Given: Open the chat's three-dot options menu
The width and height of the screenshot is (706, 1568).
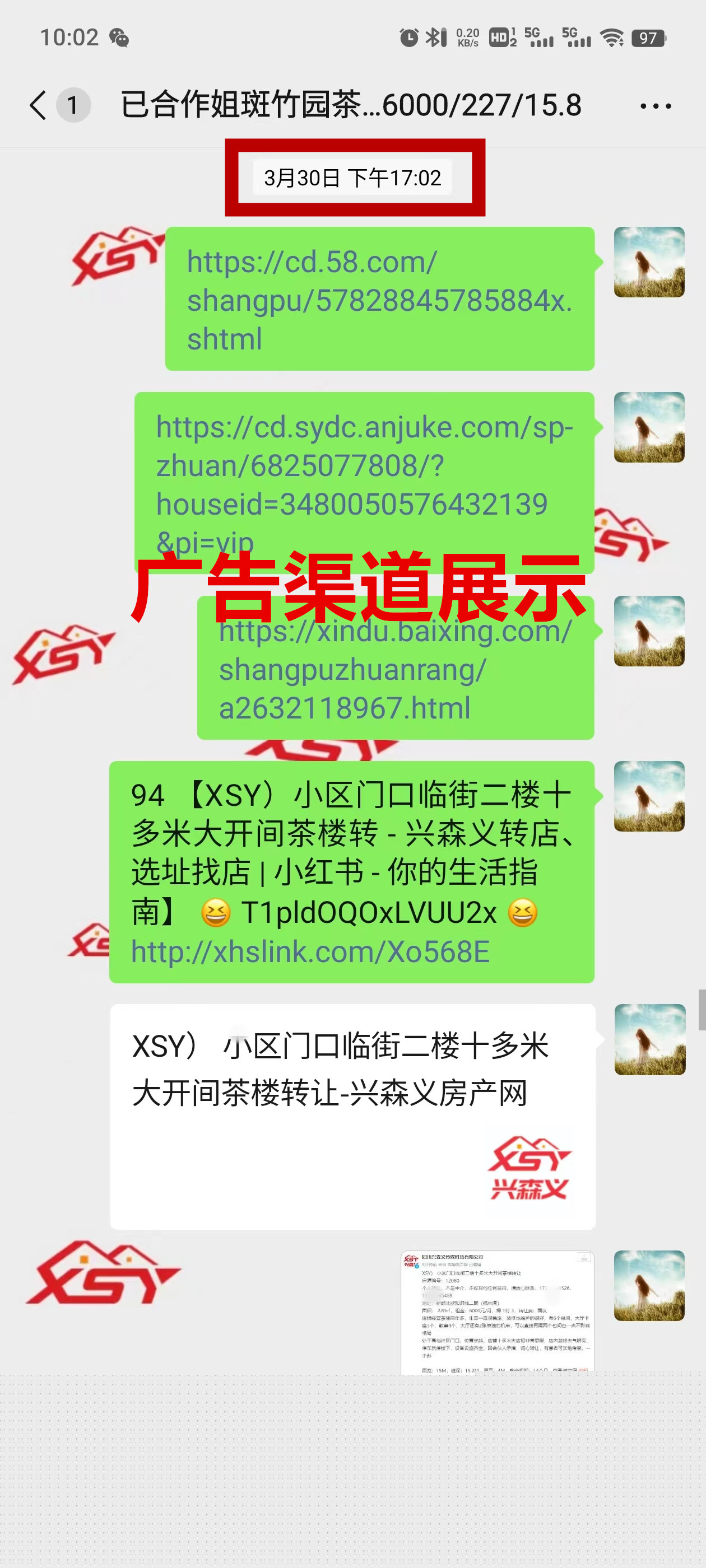Looking at the screenshot, I should point(656,106).
